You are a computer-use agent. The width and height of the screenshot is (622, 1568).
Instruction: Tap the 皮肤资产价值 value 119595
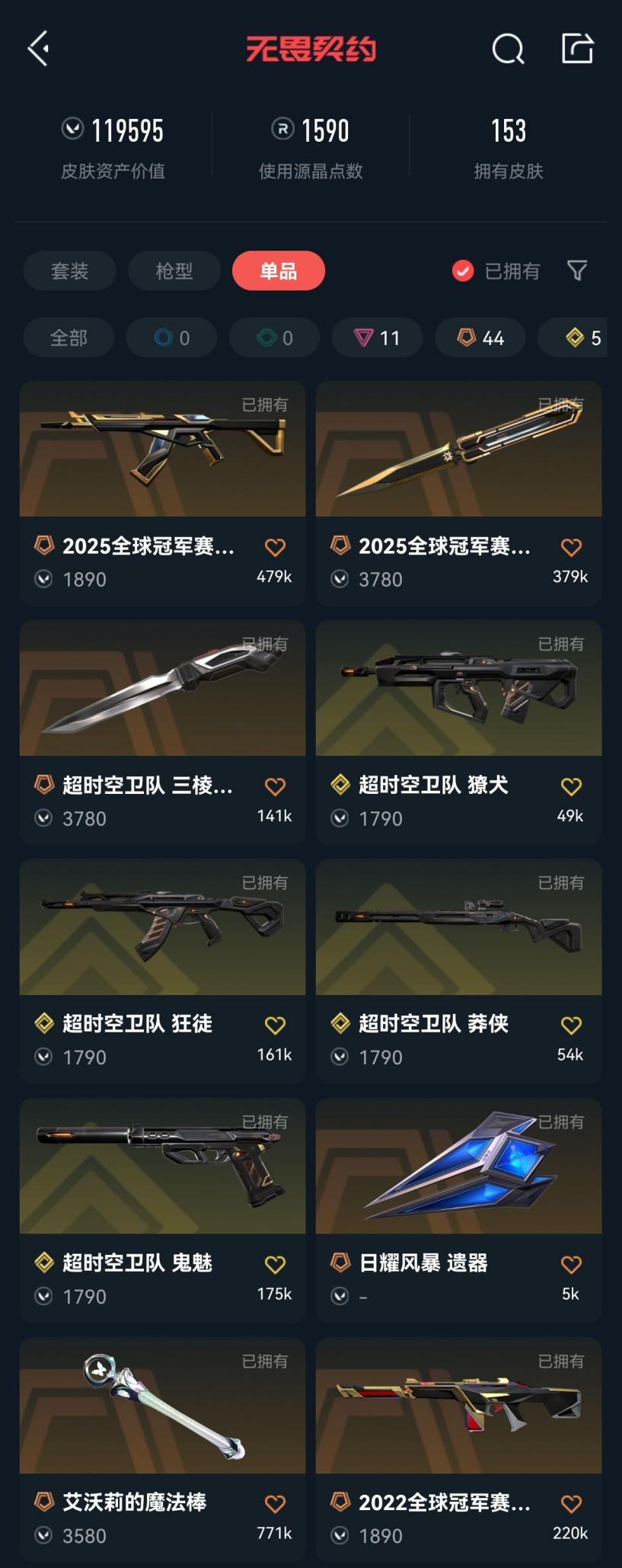114,131
